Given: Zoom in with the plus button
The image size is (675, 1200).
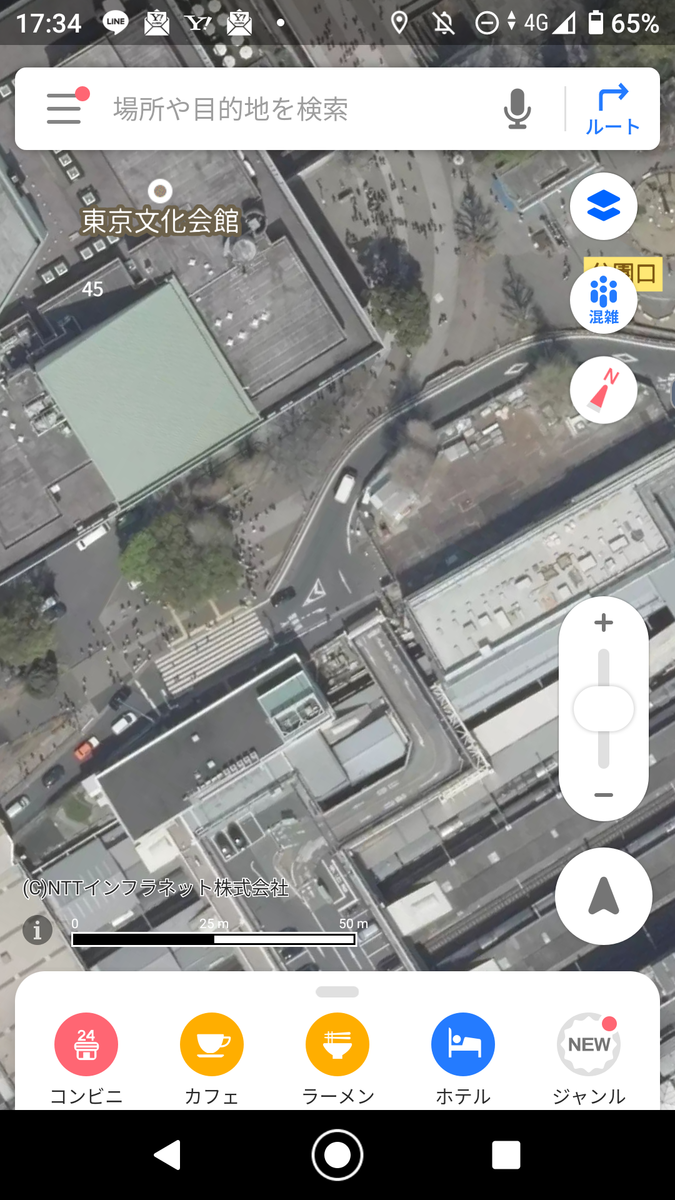Looking at the screenshot, I should click(x=603, y=624).
